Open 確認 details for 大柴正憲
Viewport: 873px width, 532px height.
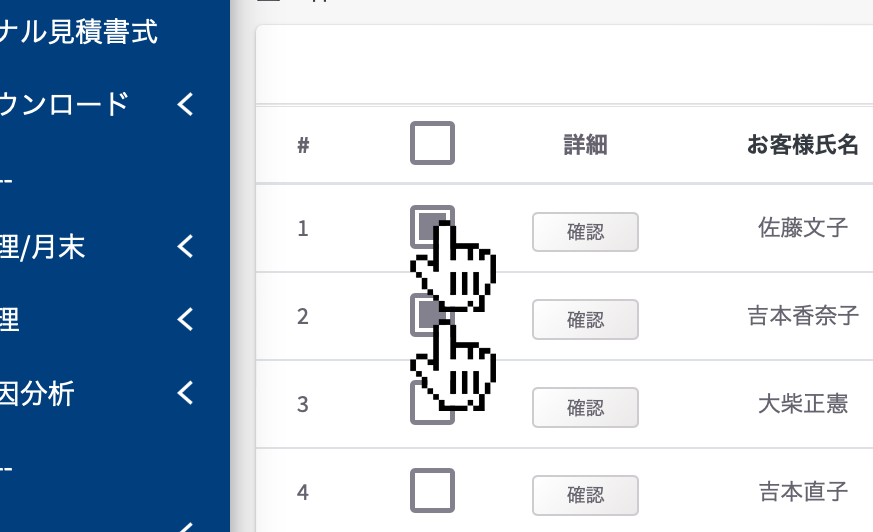coord(585,407)
